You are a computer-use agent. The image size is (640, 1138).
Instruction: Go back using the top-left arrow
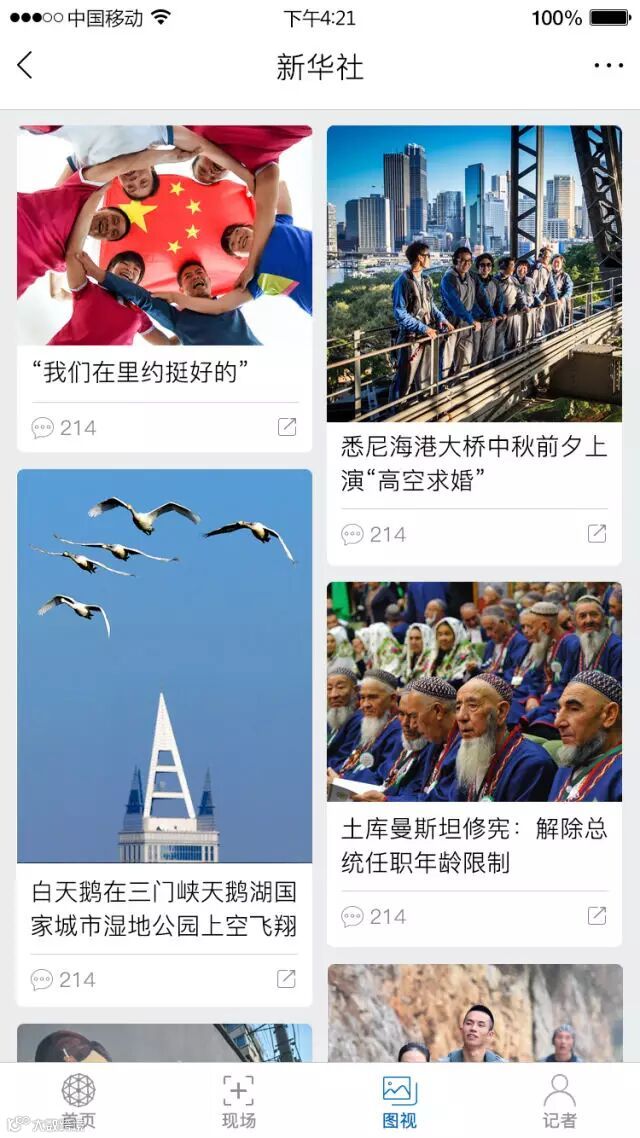click(x=25, y=66)
